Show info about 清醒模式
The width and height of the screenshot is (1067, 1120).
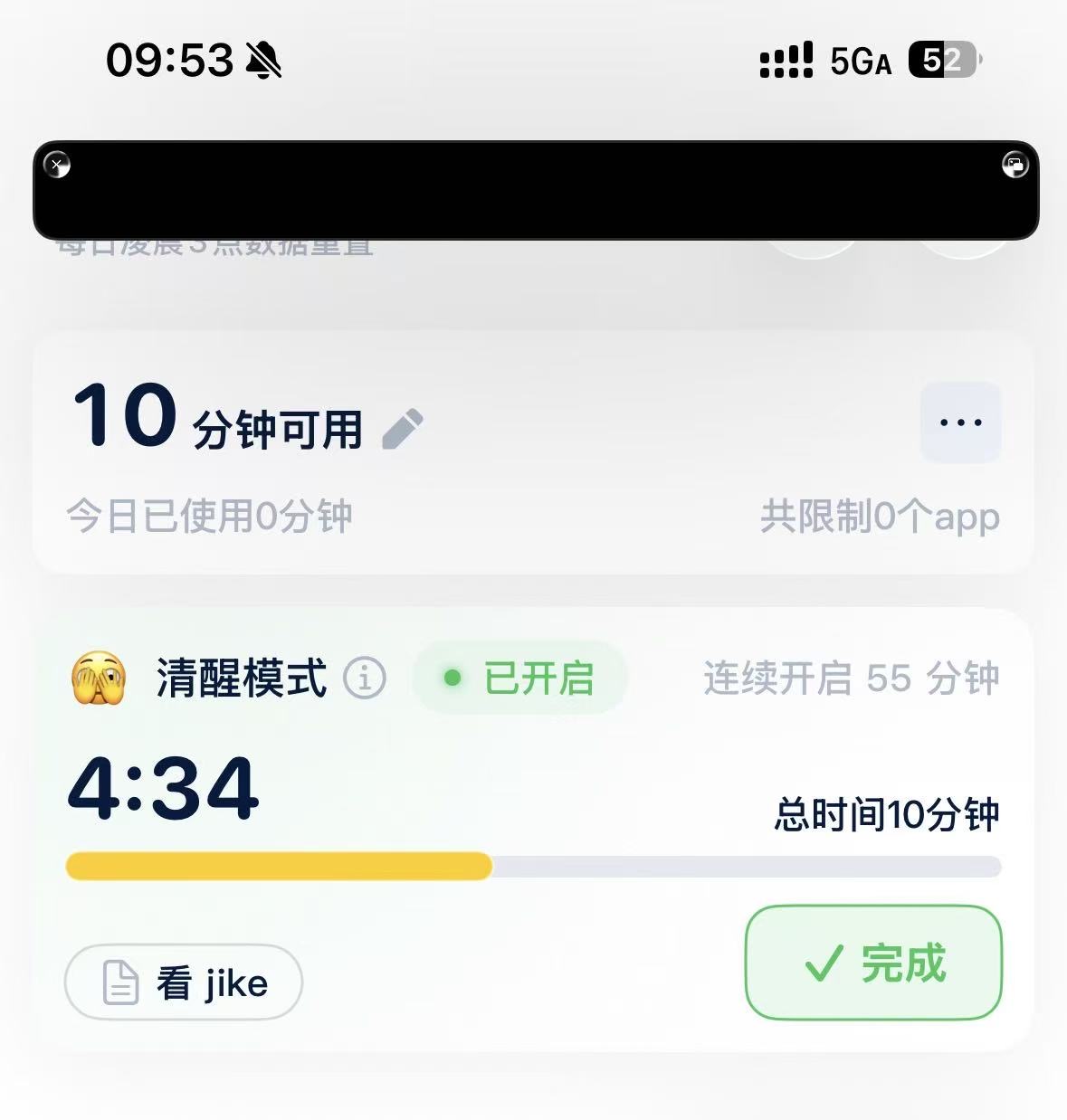(365, 678)
